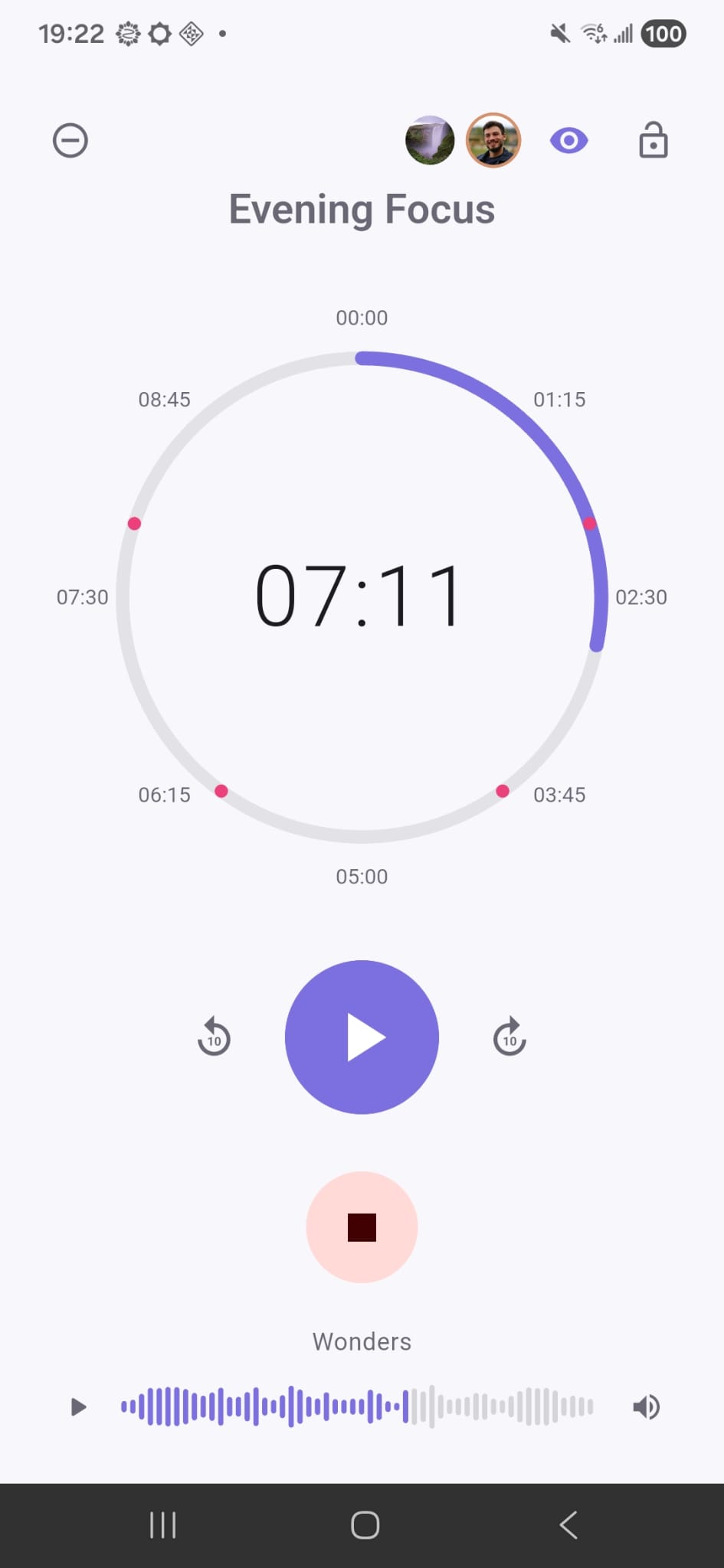724x1568 pixels.
Task: Open the lock icon in the top bar
Action: tap(652, 139)
